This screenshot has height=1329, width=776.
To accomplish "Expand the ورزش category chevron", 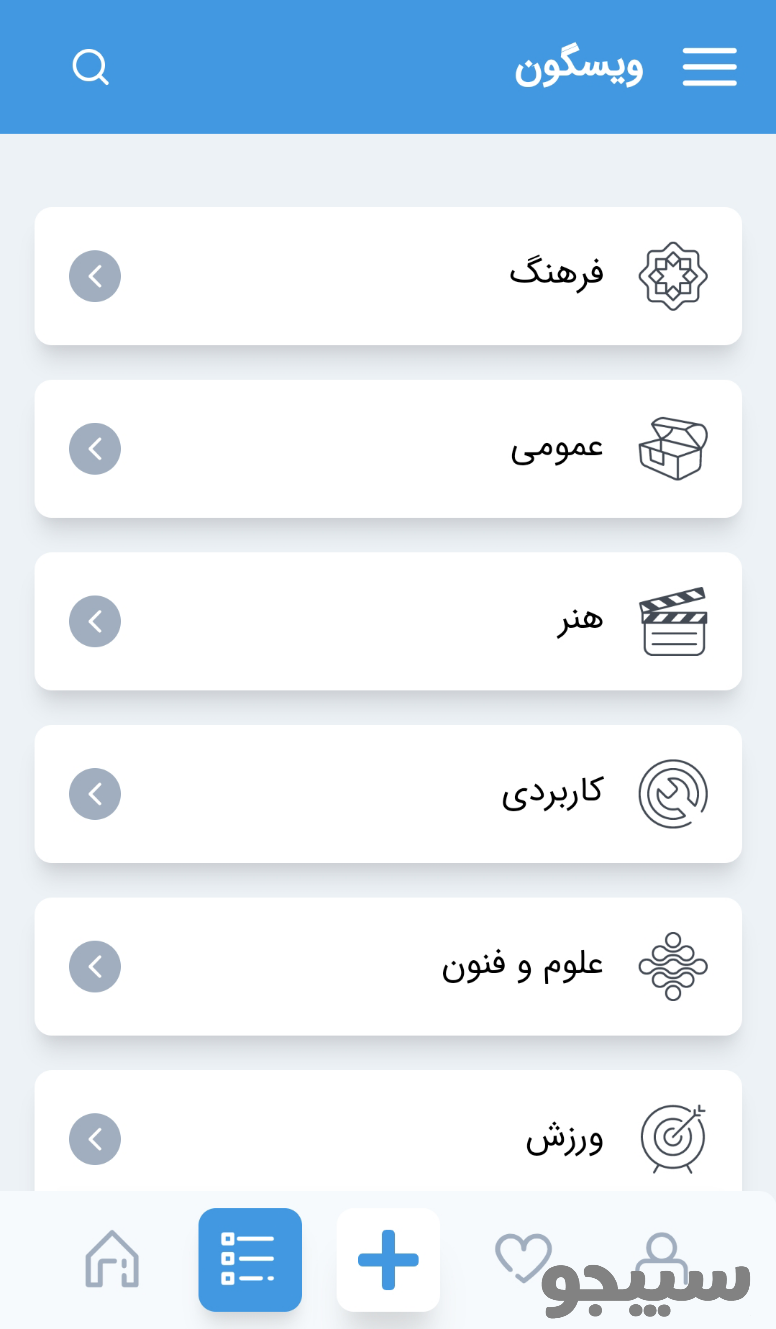I will 95,1138.
